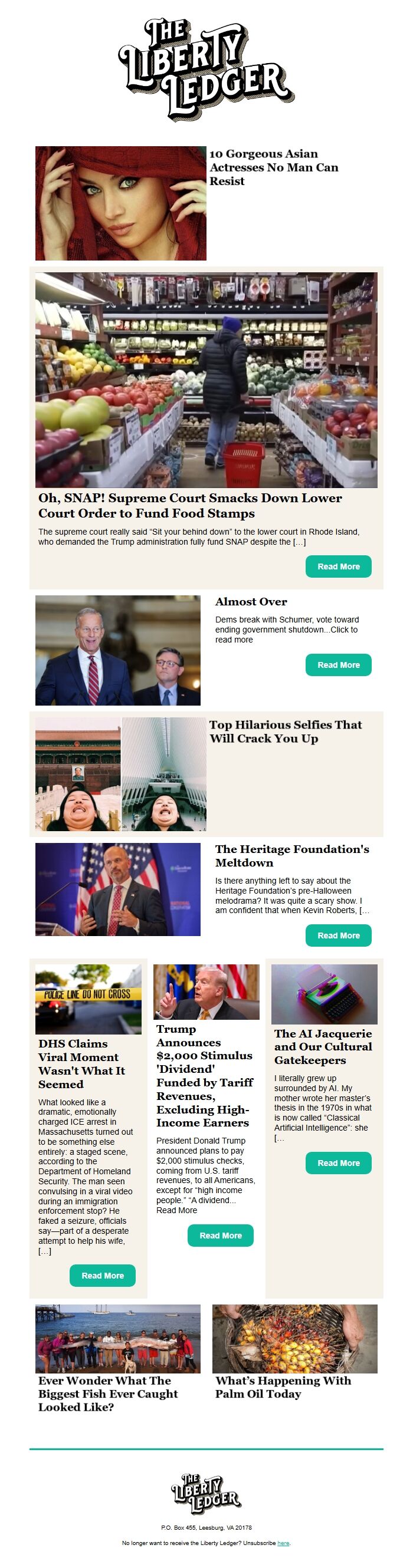Open the Almost Over article photo
This screenshot has height=1568, width=413.
pos(117,650)
